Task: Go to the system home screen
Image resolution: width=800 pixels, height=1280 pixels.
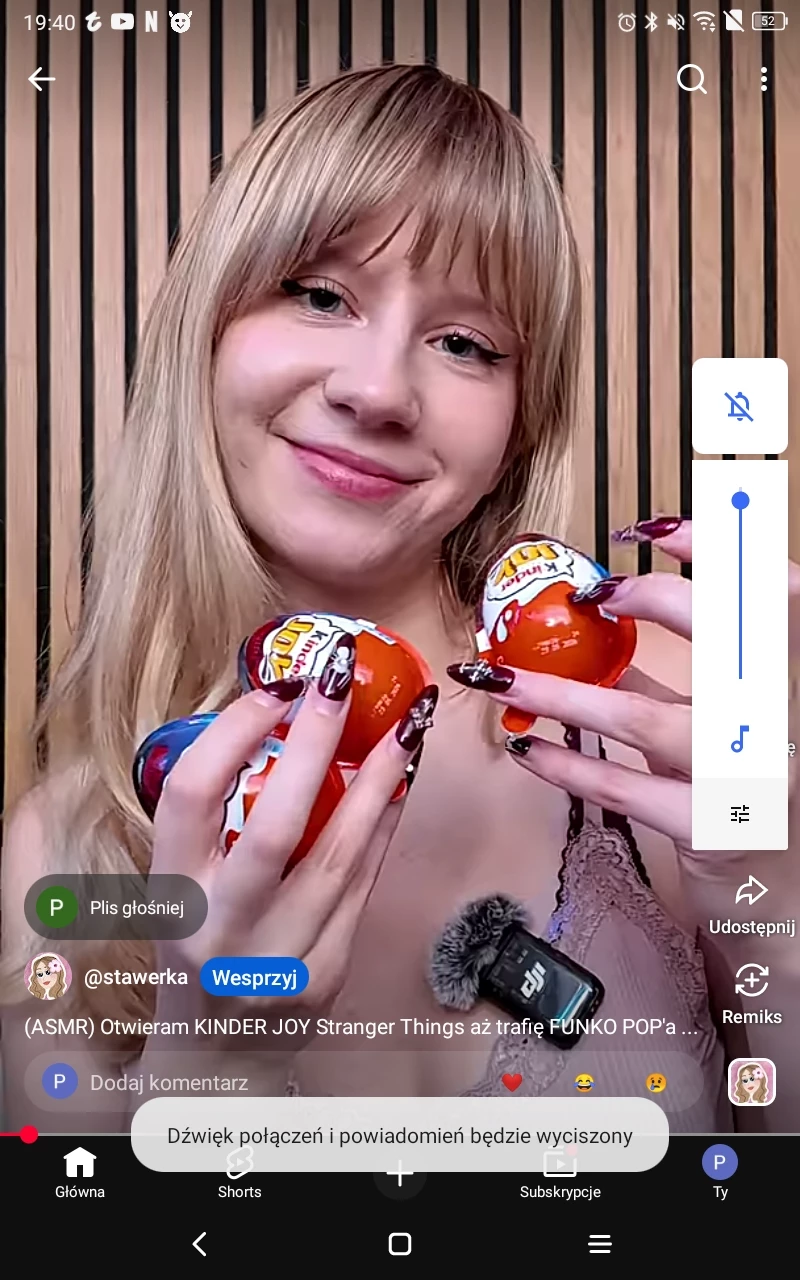Action: click(400, 1244)
